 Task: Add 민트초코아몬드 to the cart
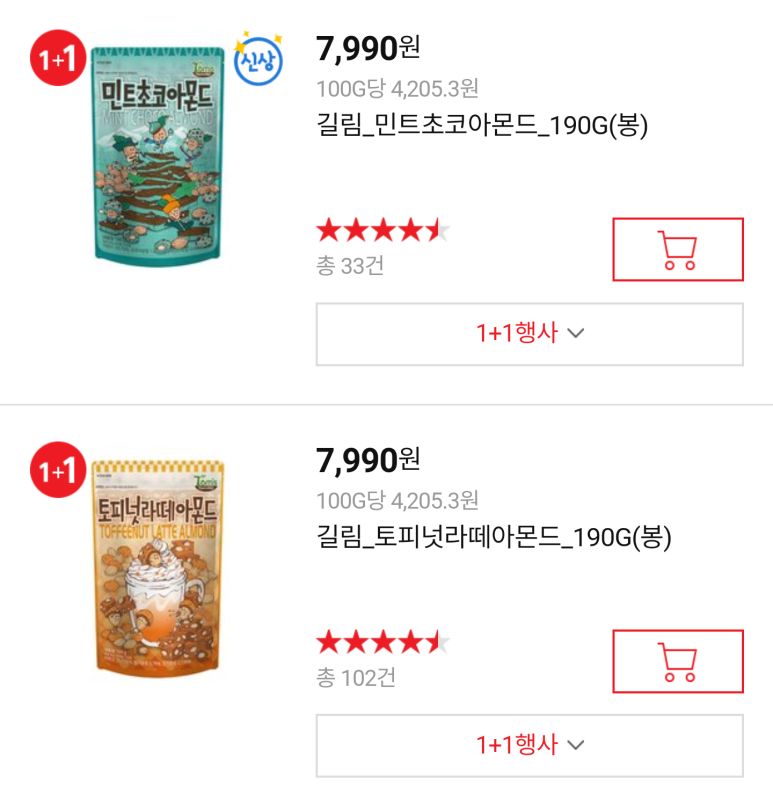tap(677, 249)
